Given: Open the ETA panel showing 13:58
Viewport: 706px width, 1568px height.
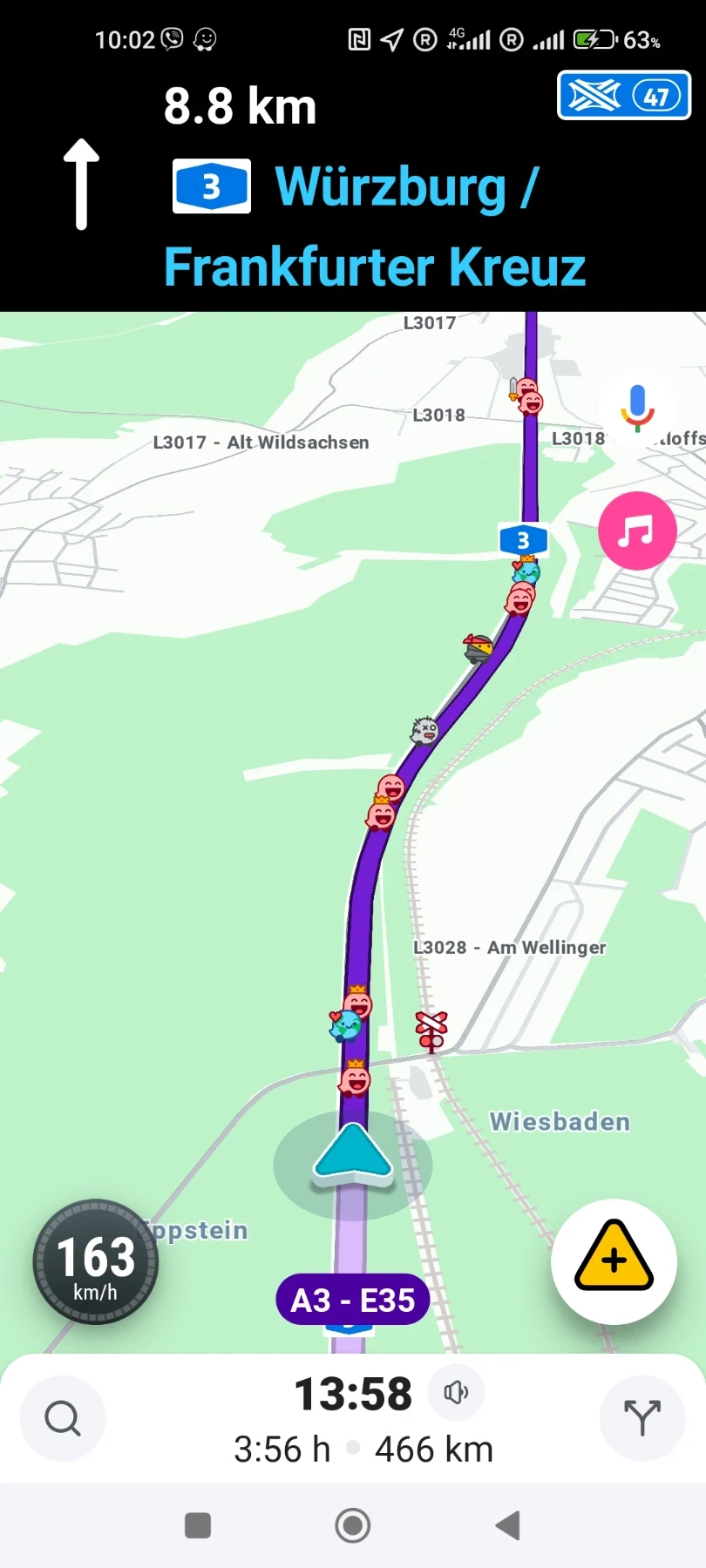Looking at the screenshot, I should coord(353,1420).
